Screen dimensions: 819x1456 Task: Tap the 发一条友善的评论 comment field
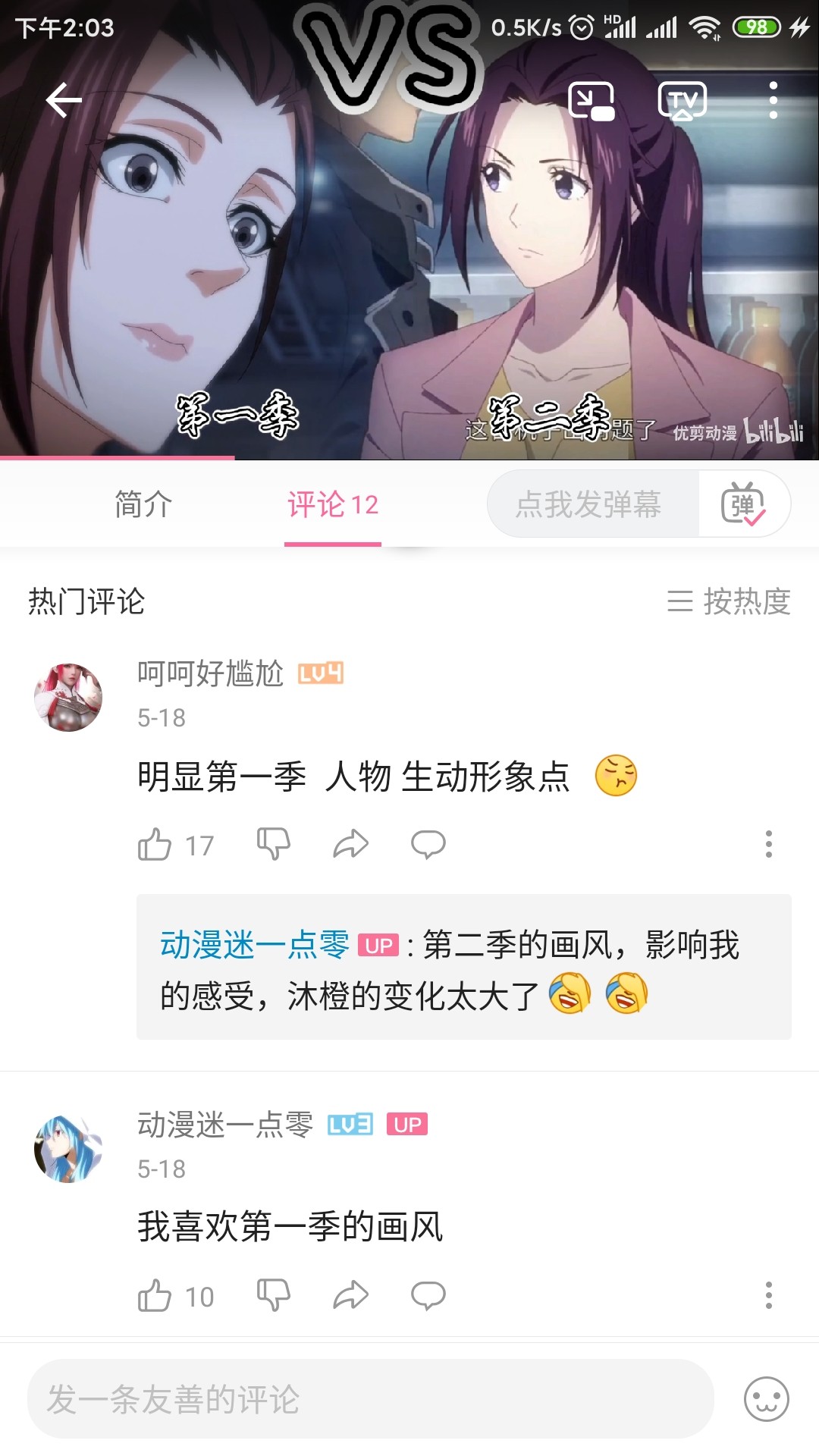370,1399
